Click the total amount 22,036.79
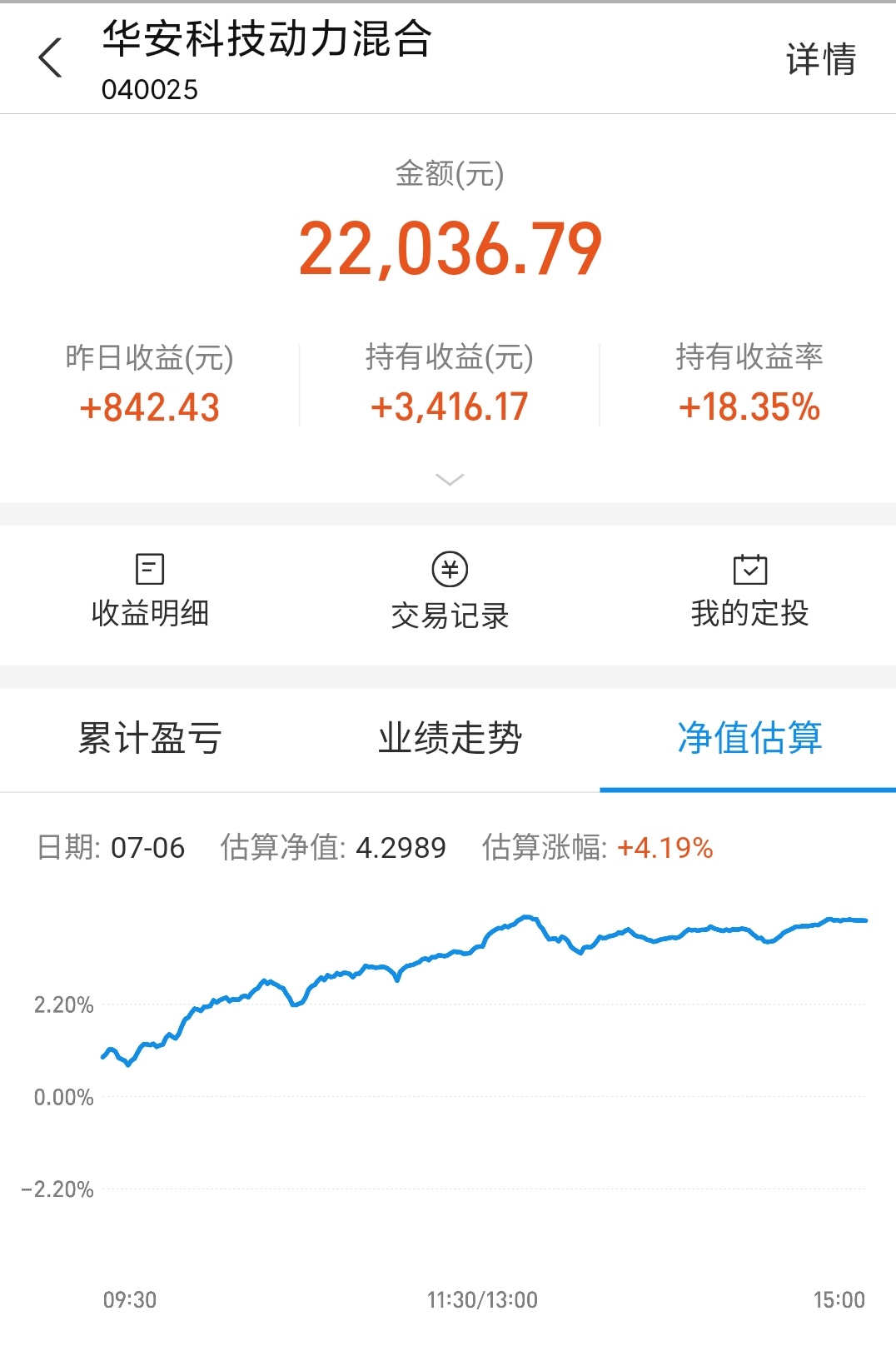Image resolution: width=896 pixels, height=1346 pixels. [448, 249]
